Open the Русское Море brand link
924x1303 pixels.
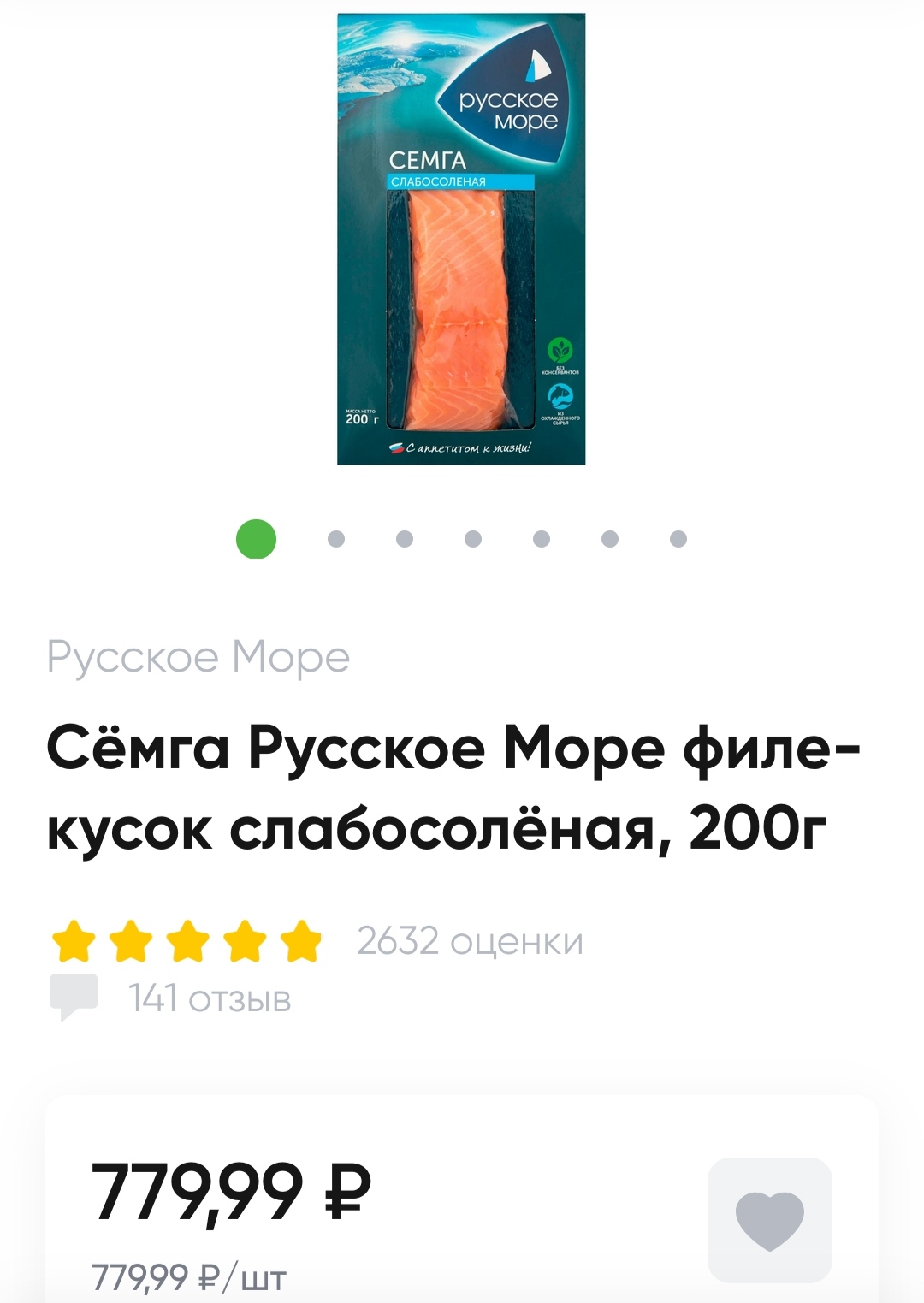pyautogui.click(x=198, y=657)
